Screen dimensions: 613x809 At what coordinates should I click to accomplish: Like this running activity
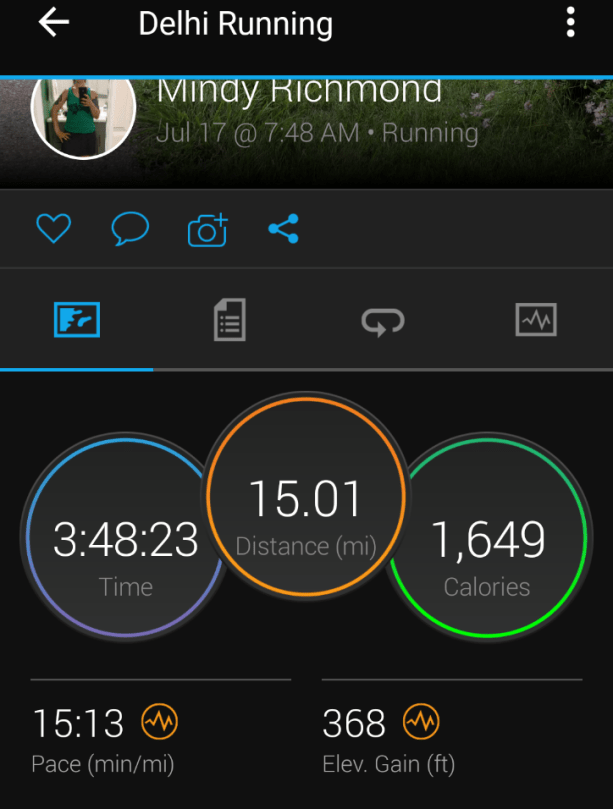tap(53, 230)
